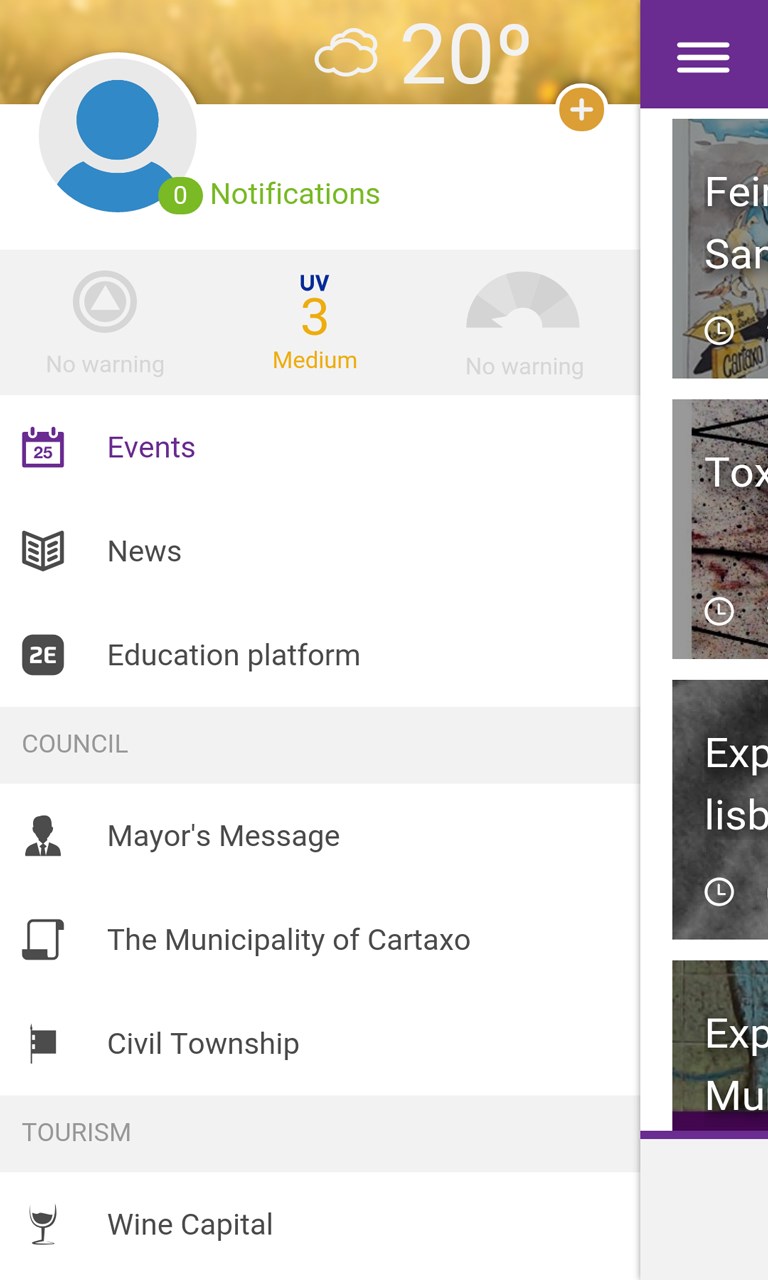
Task: View your Notifications
Action: [x=293, y=194]
